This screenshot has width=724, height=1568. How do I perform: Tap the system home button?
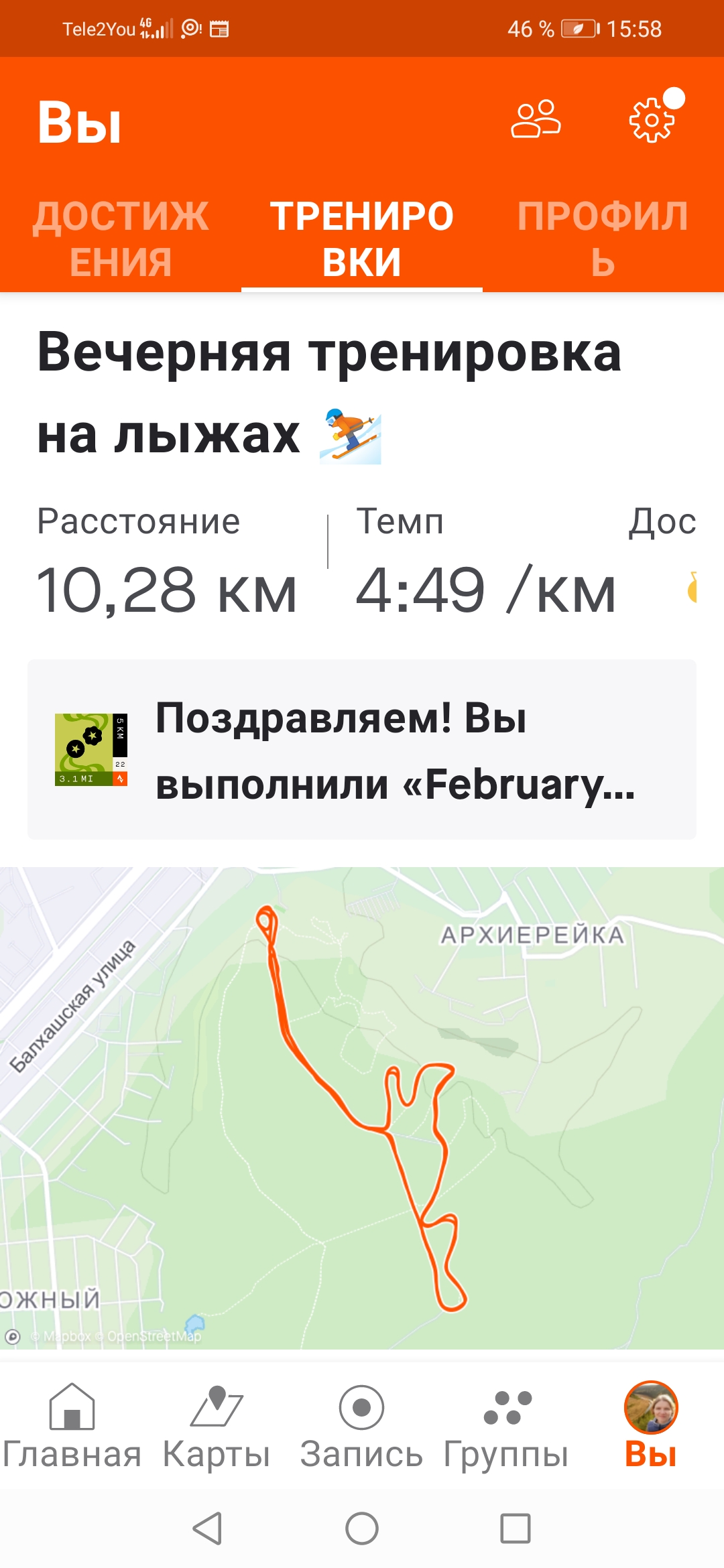click(x=362, y=1528)
